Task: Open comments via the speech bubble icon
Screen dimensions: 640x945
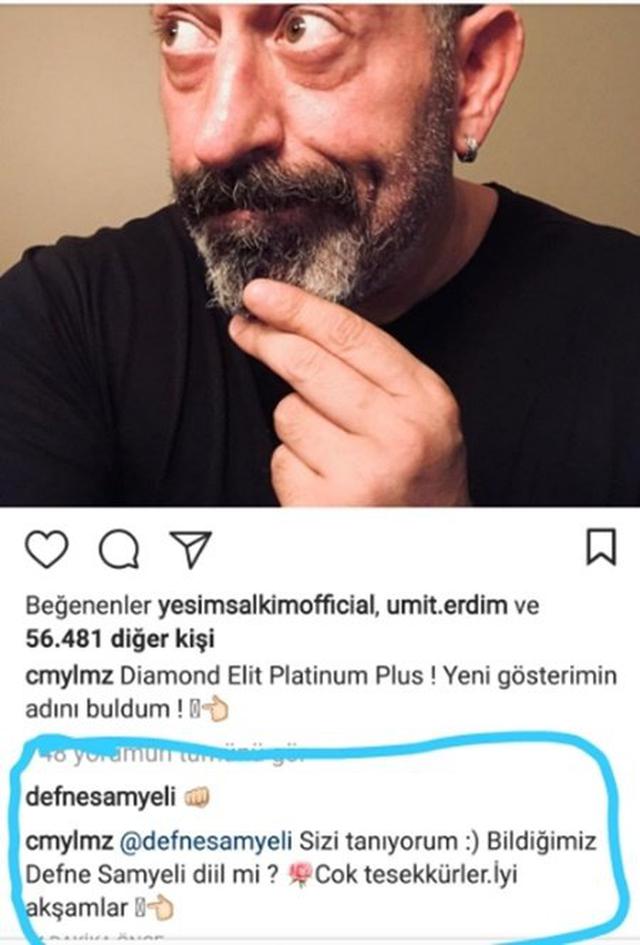Action: pyautogui.click(x=118, y=548)
